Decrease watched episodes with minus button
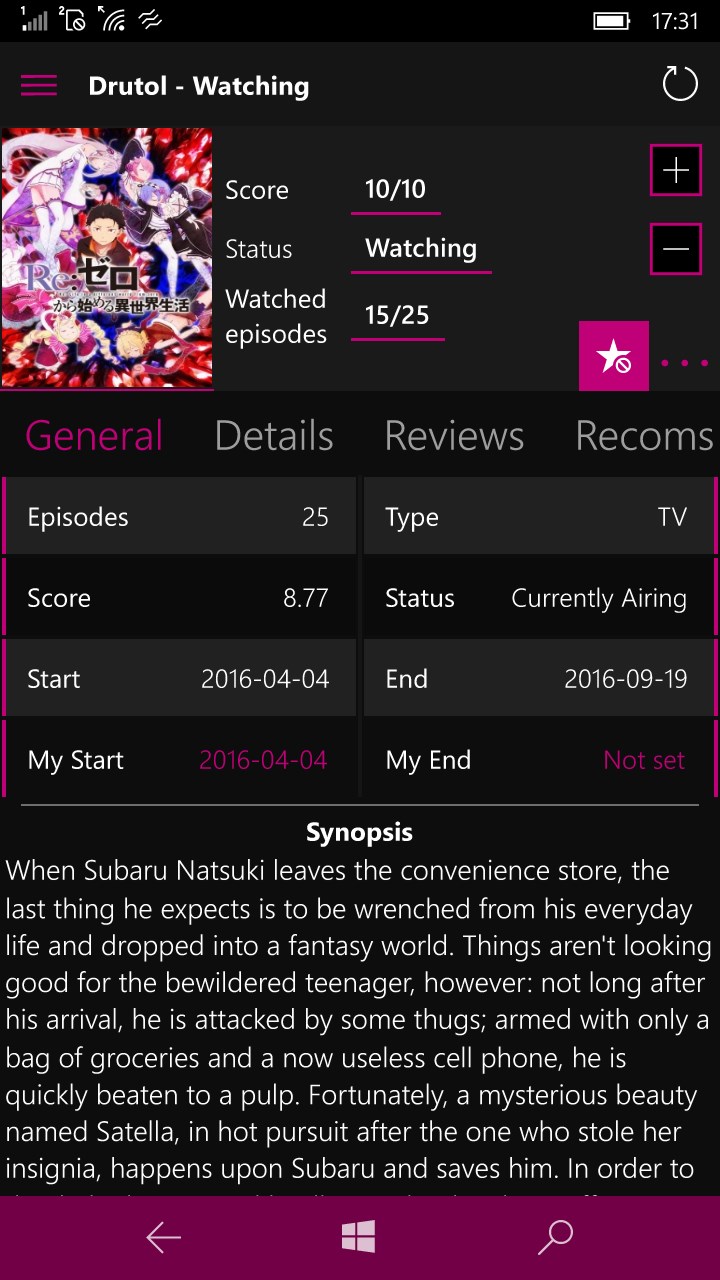This screenshot has height=1280, width=720. [x=676, y=249]
